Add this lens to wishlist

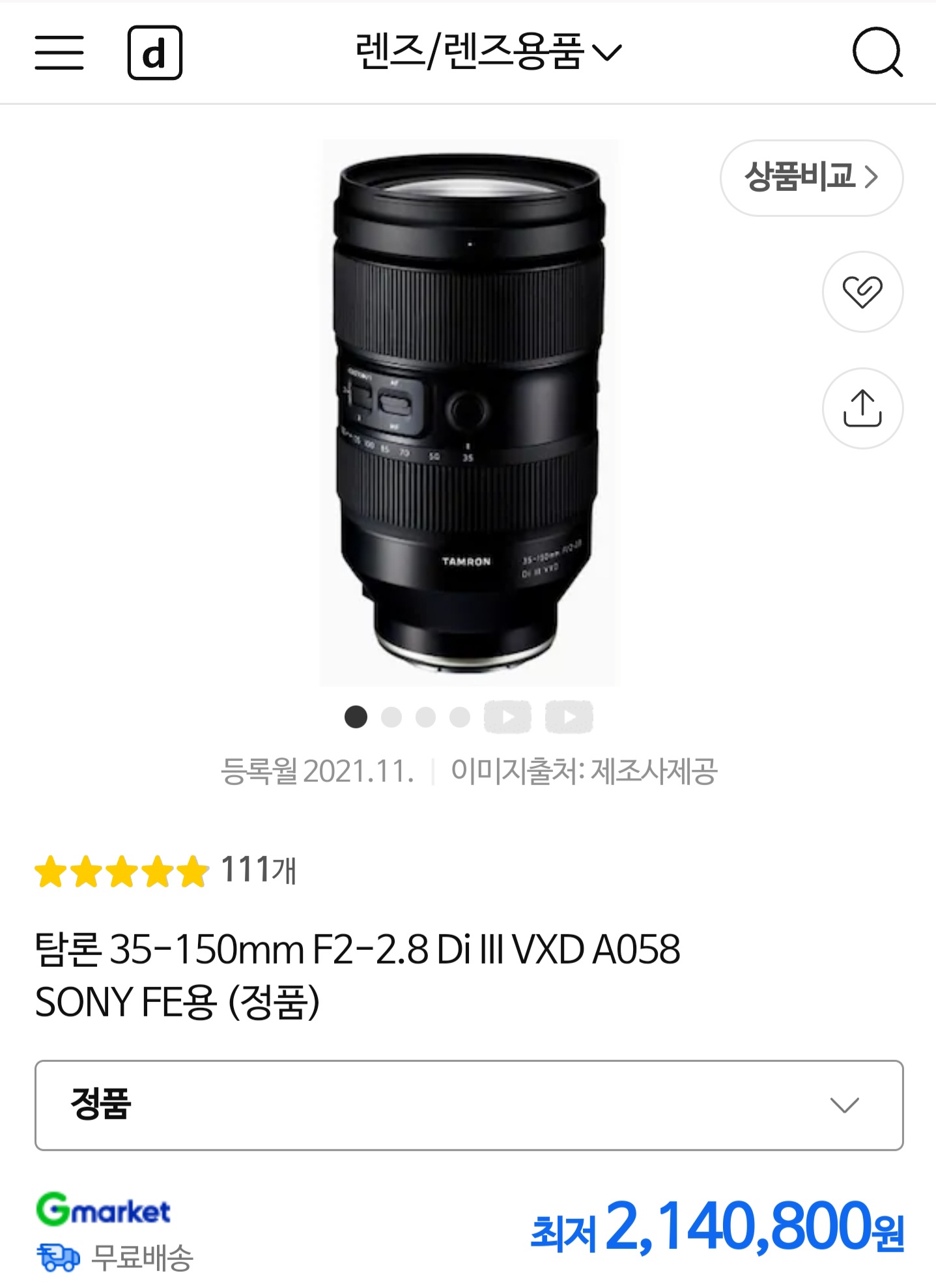point(862,292)
